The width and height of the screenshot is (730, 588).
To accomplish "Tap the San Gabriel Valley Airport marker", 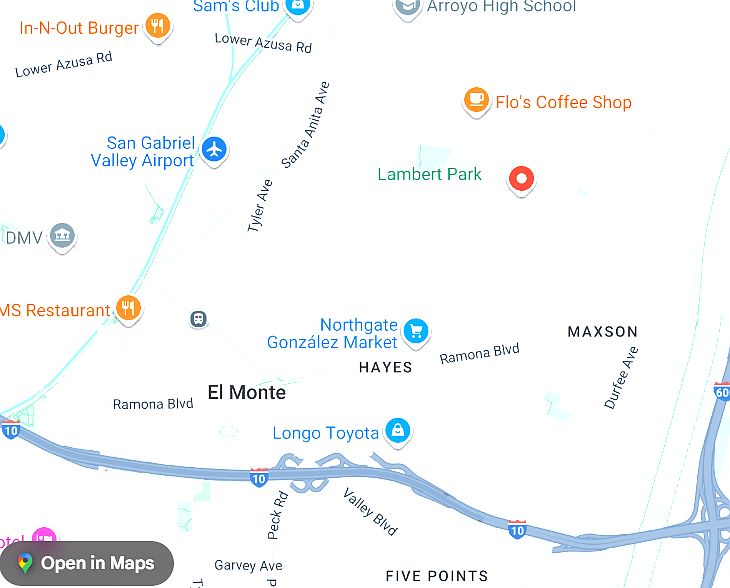I will (214, 151).
